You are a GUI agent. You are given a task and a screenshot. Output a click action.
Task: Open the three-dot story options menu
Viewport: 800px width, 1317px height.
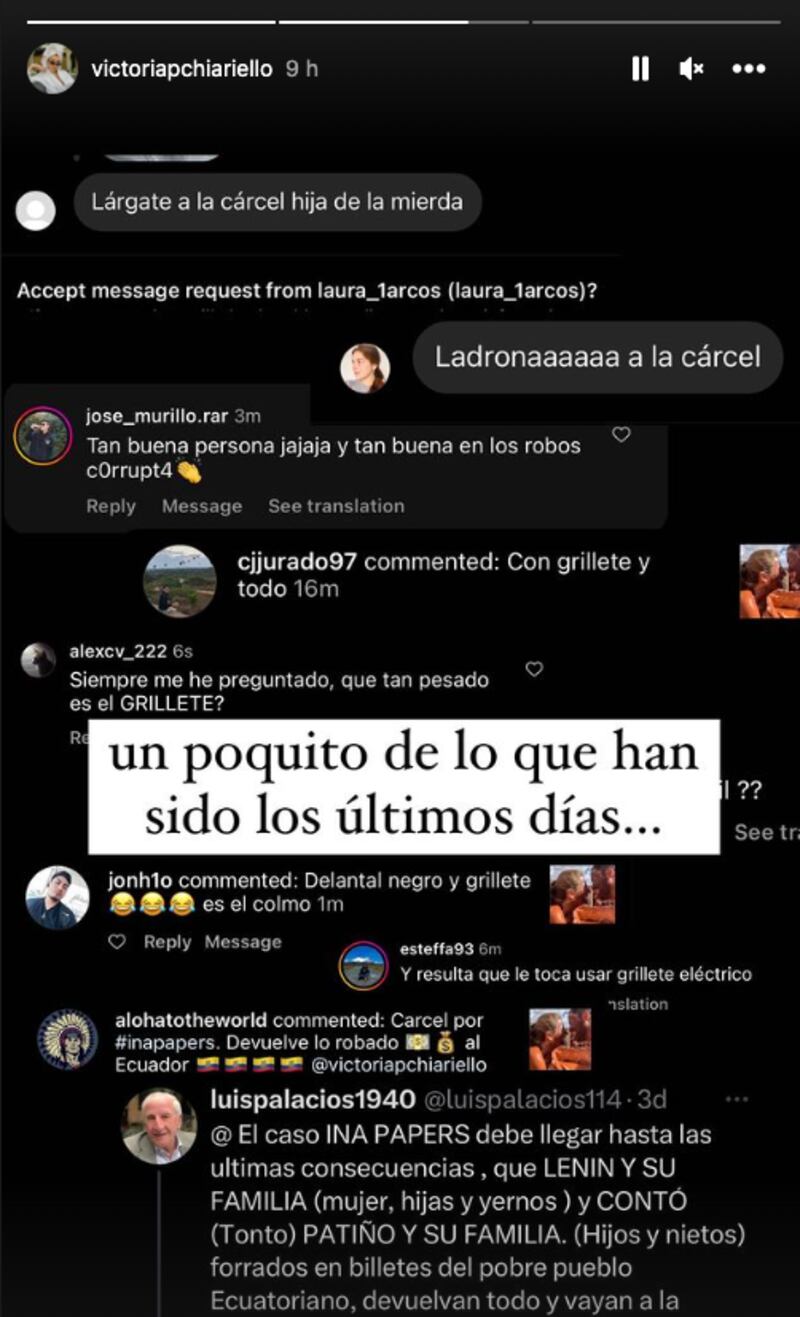point(748,69)
